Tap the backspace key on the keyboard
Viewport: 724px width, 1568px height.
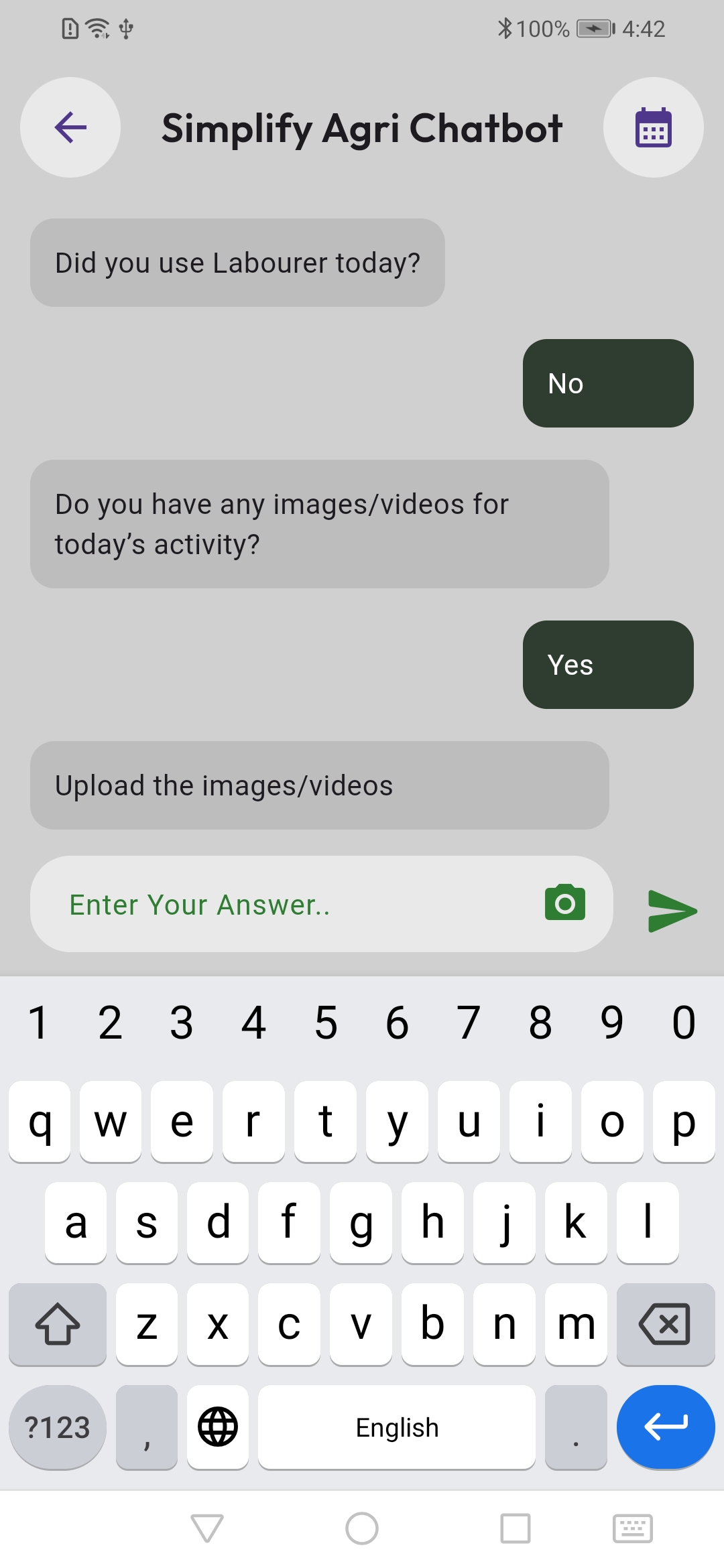(665, 1324)
